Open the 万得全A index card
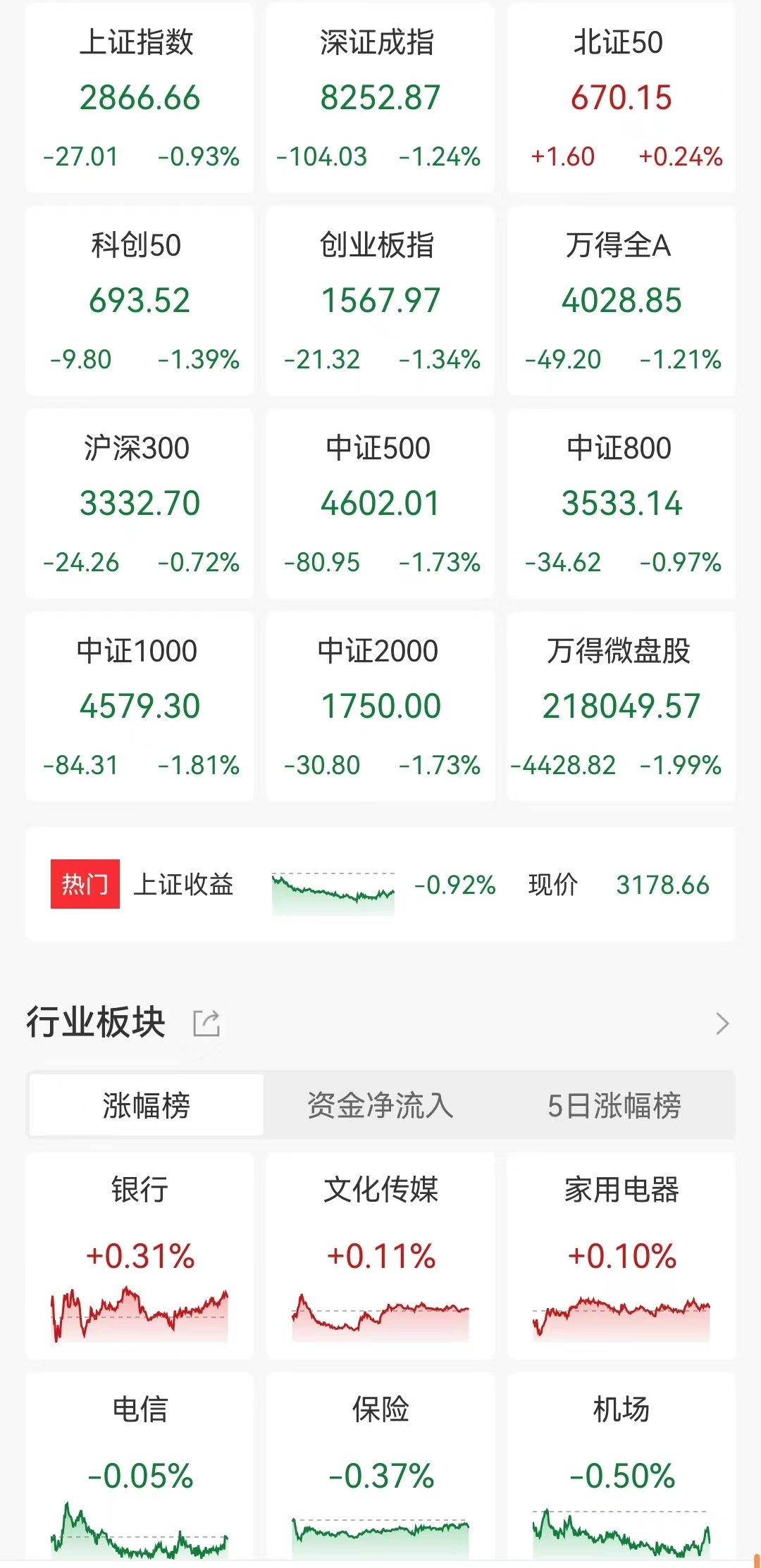This screenshot has height=1568, width=761. 621,301
